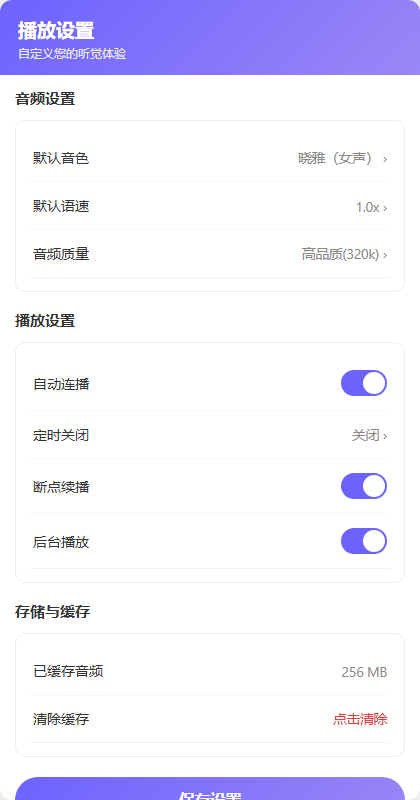Change the 默认语速 speed setting
This screenshot has height=800, width=420.
(x=210, y=206)
